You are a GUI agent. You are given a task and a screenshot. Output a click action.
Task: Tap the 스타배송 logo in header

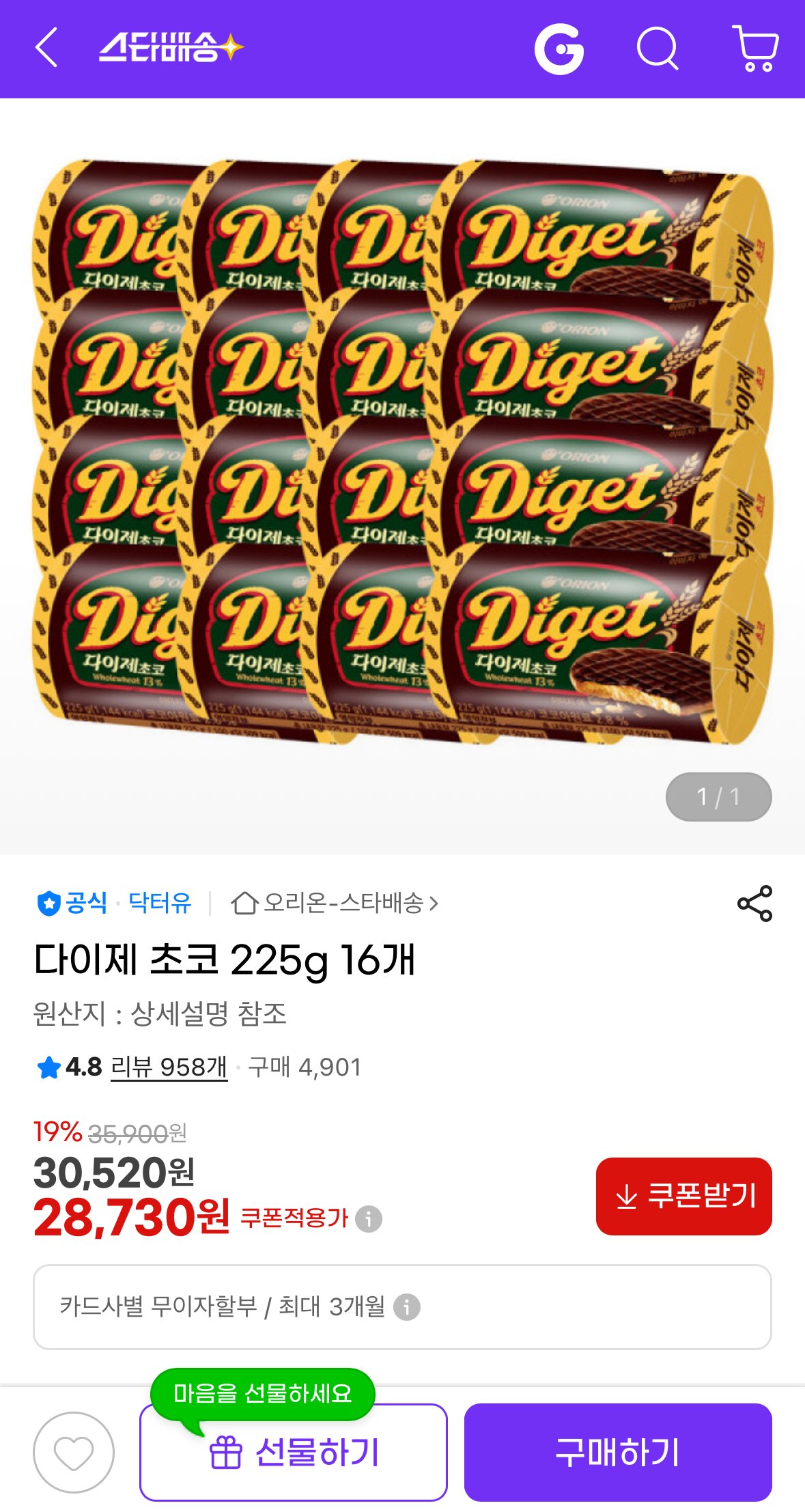pos(167,48)
